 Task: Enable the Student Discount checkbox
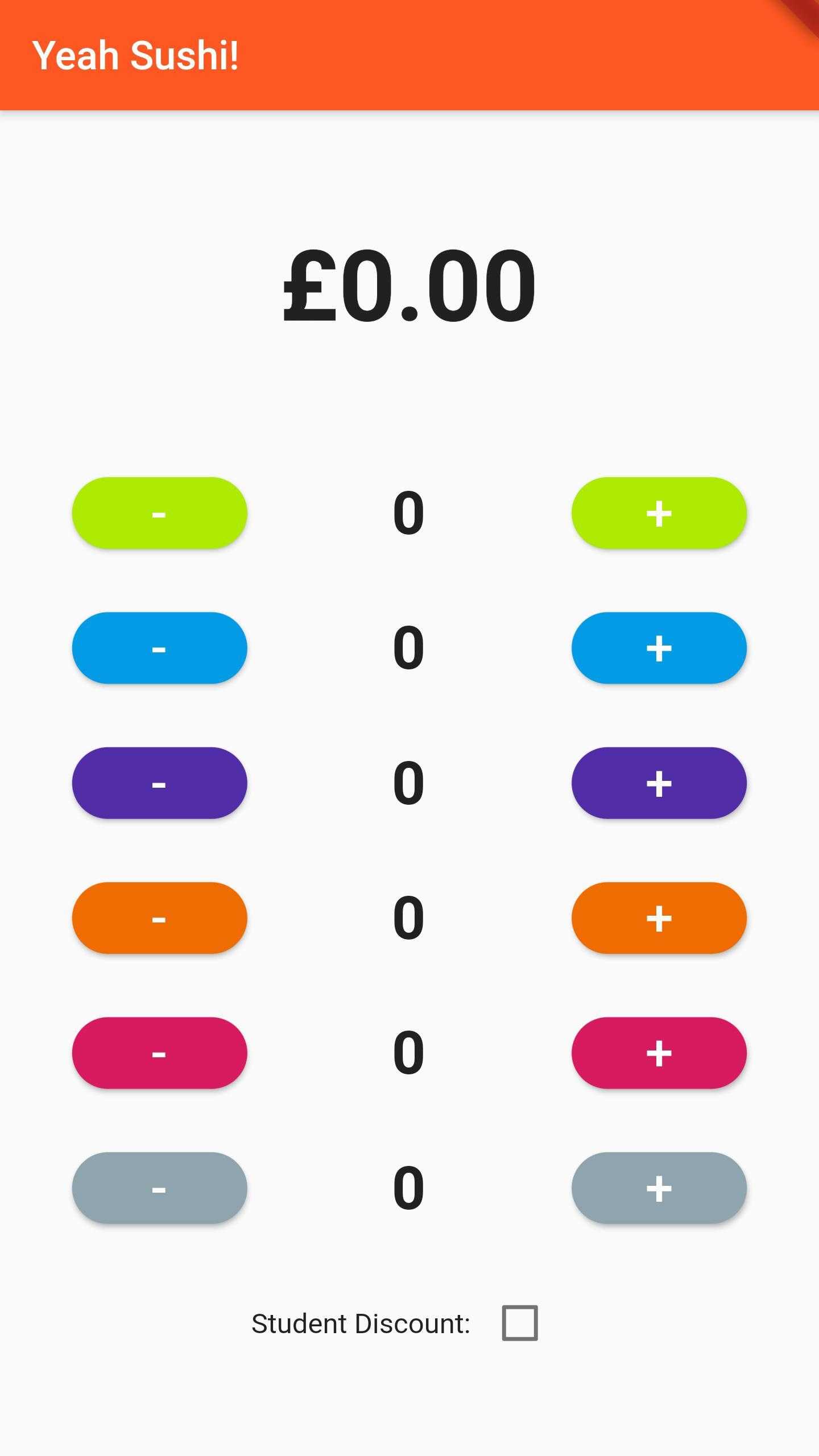(x=519, y=1323)
